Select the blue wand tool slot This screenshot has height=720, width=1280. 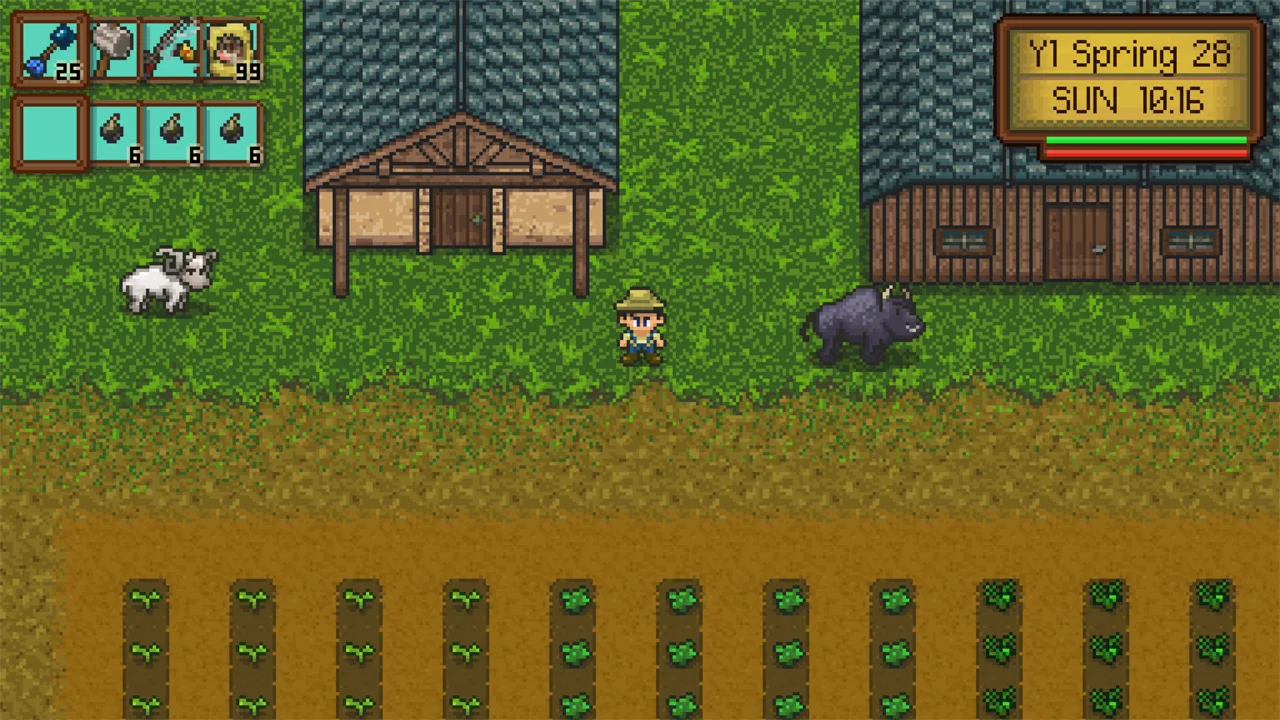(50, 50)
